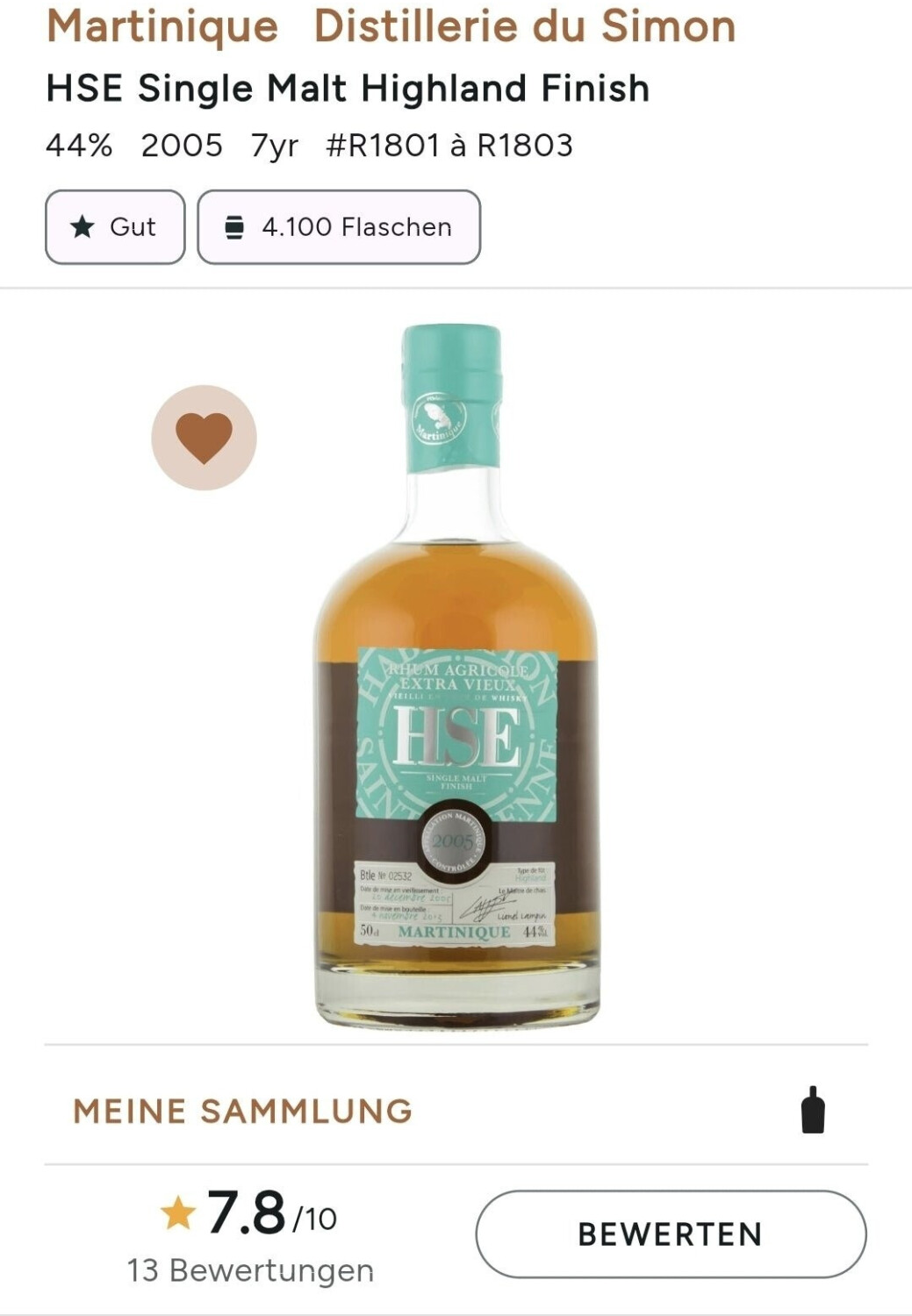Image resolution: width=912 pixels, height=1316 pixels.
Task: Open the Martinique origin link
Action: click(162, 26)
